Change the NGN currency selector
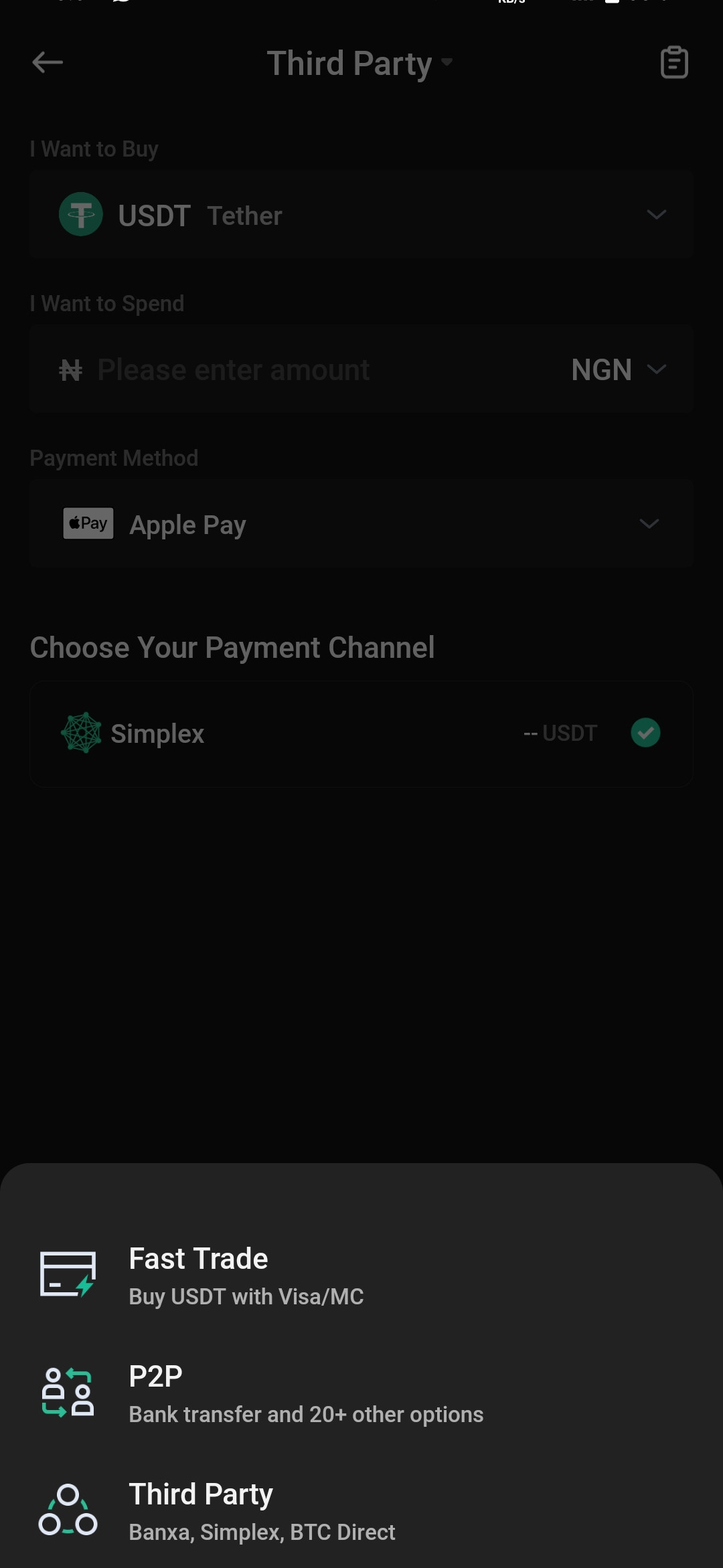This screenshot has width=723, height=1568. coord(618,370)
